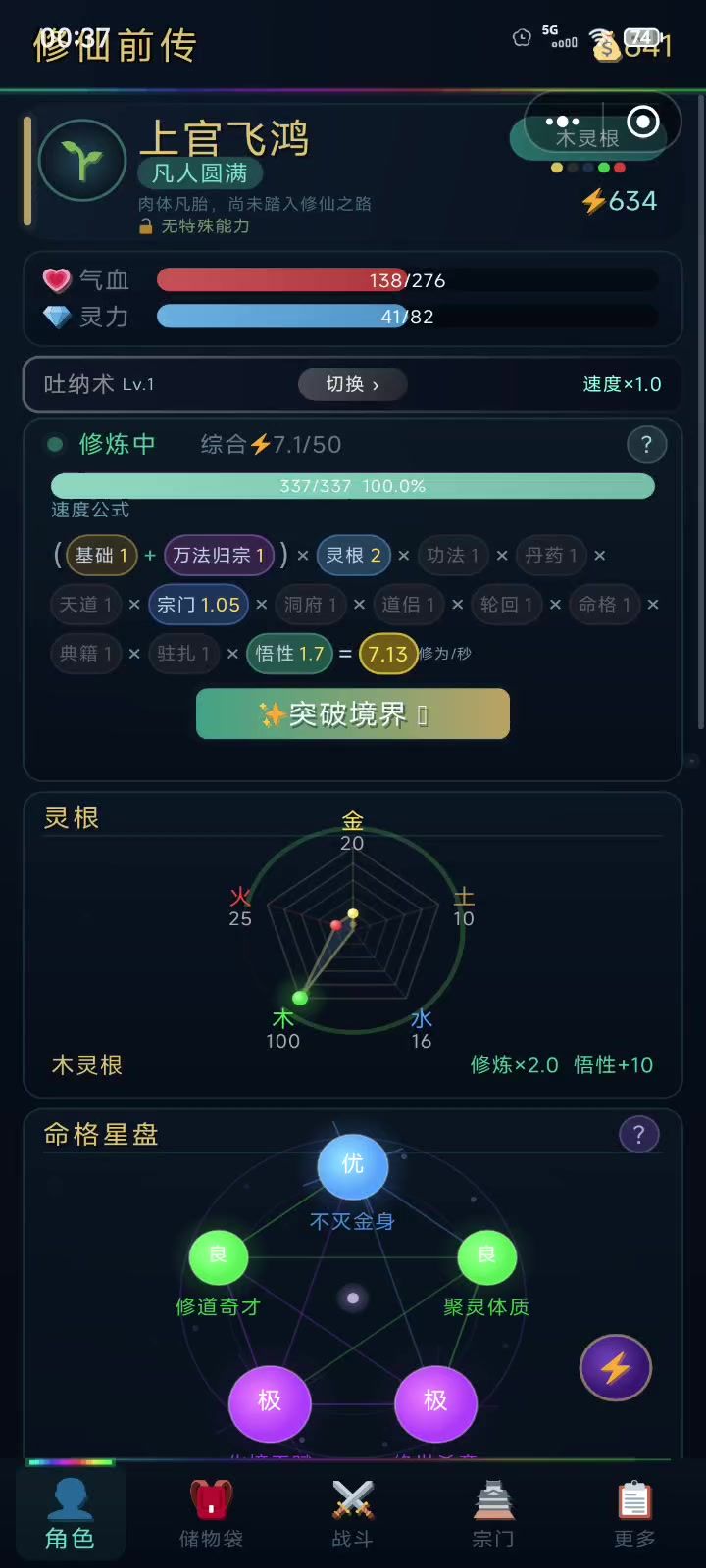Tap the floating lightning bolt button
The height and width of the screenshot is (1568, 706).
[x=615, y=1368]
